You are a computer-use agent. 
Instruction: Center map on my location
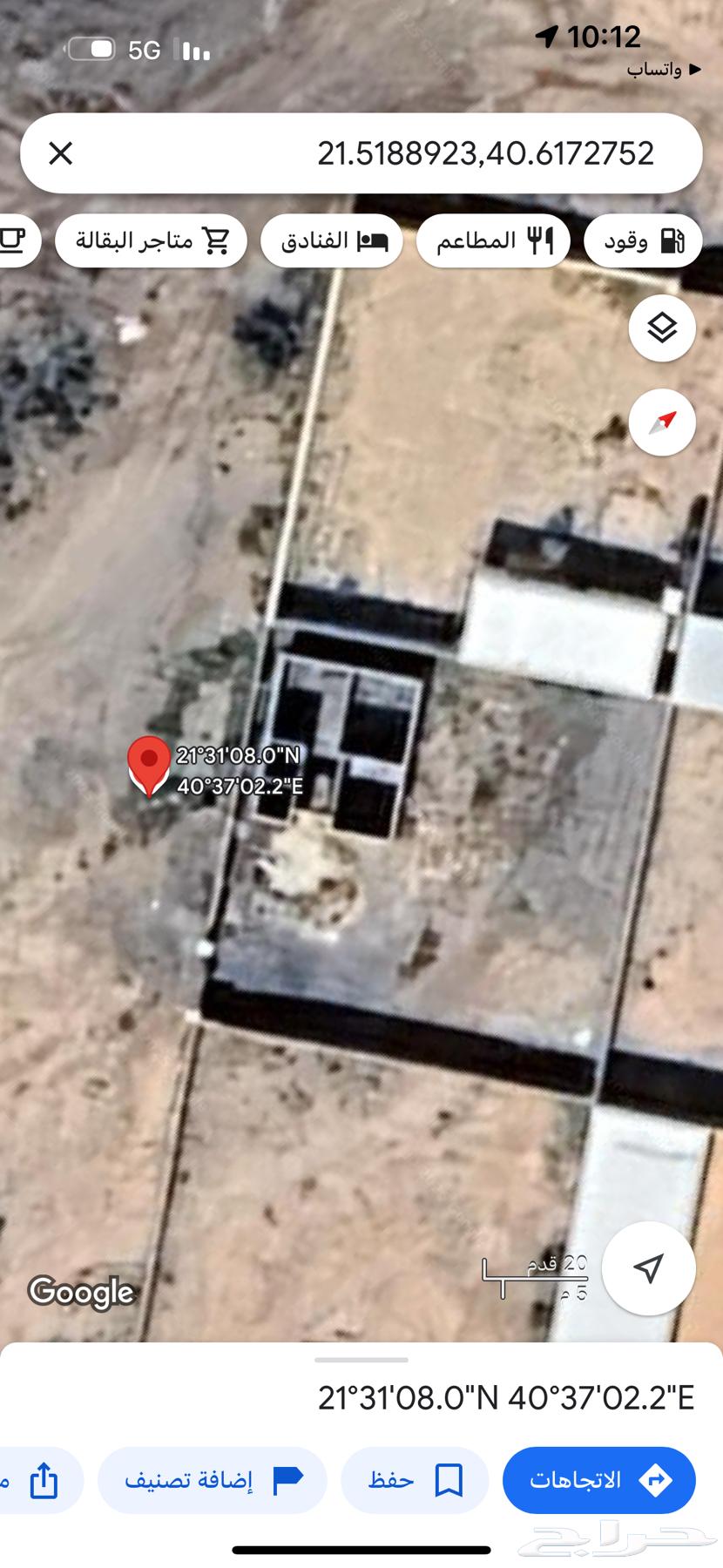tap(648, 1268)
